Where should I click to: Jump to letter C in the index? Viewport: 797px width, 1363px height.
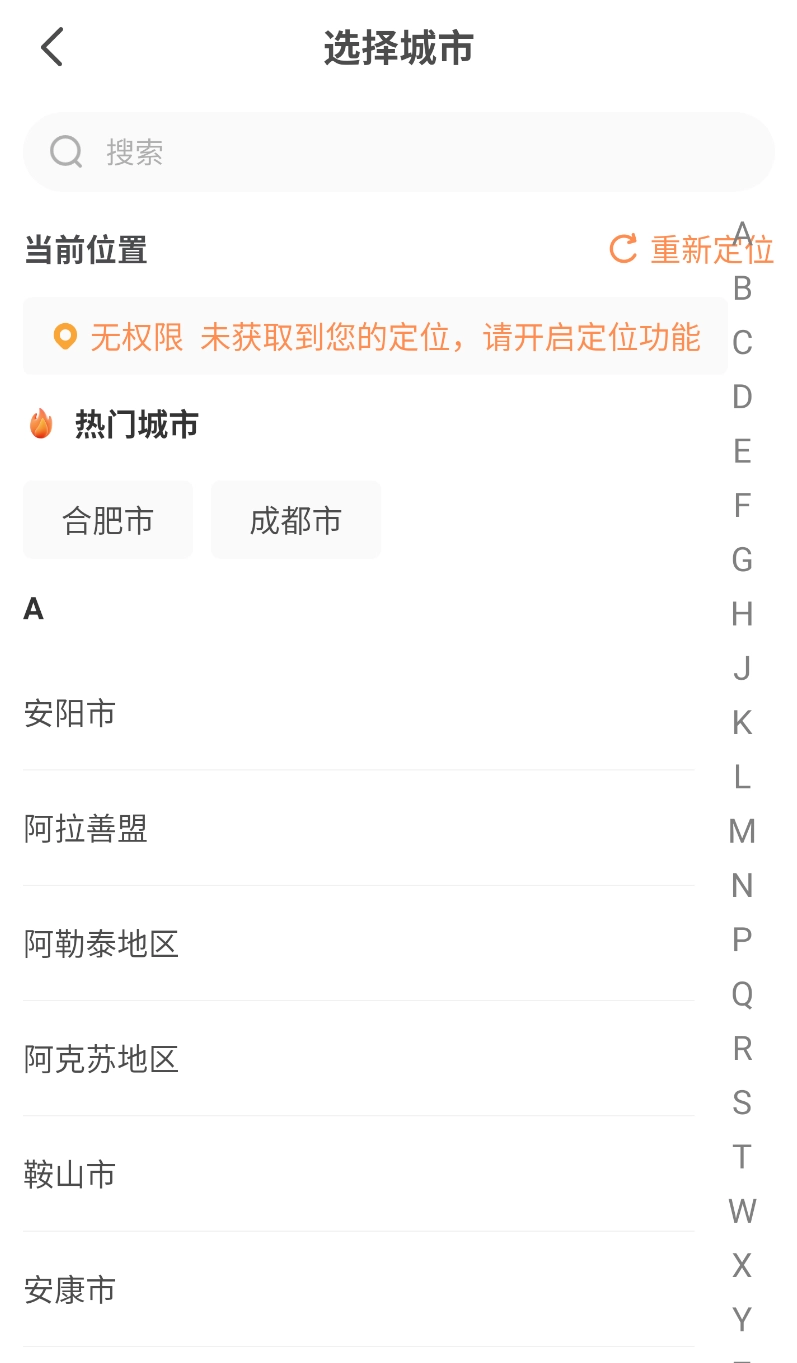(x=742, y=343)
